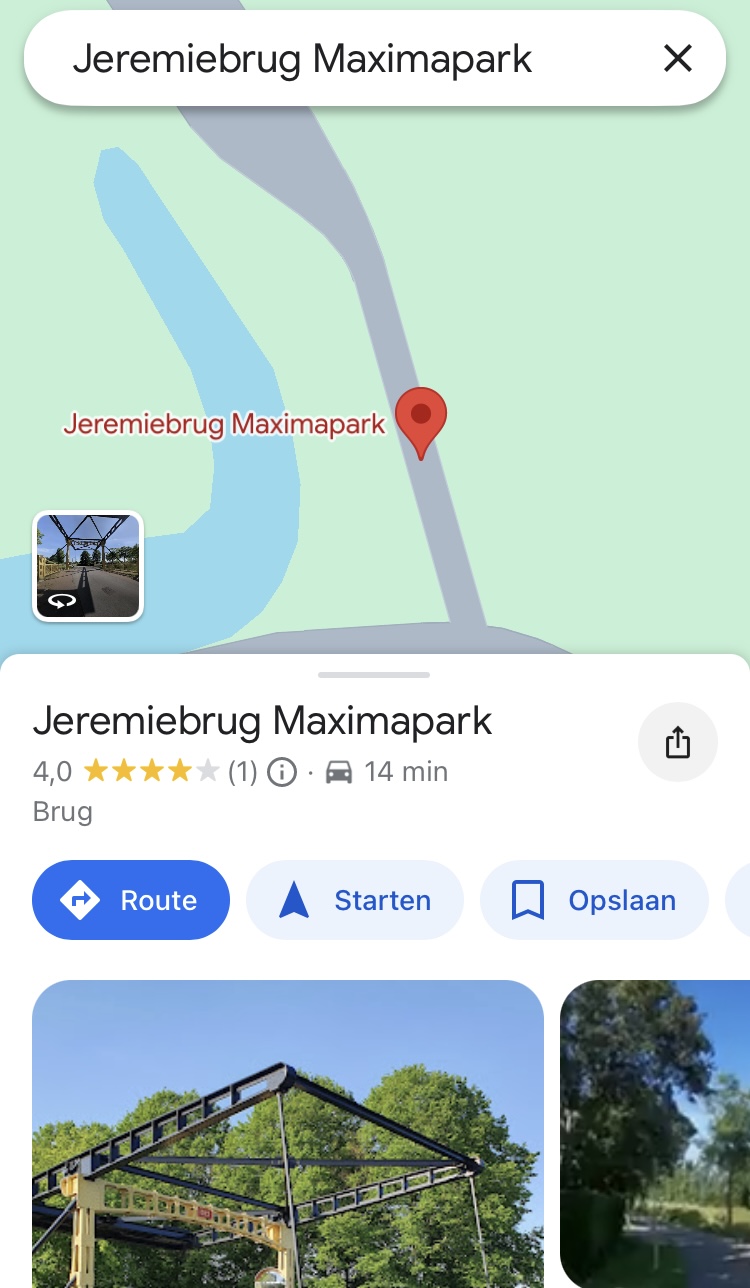
Task: Save the place with Opslaan
Action: click(594, 900)
